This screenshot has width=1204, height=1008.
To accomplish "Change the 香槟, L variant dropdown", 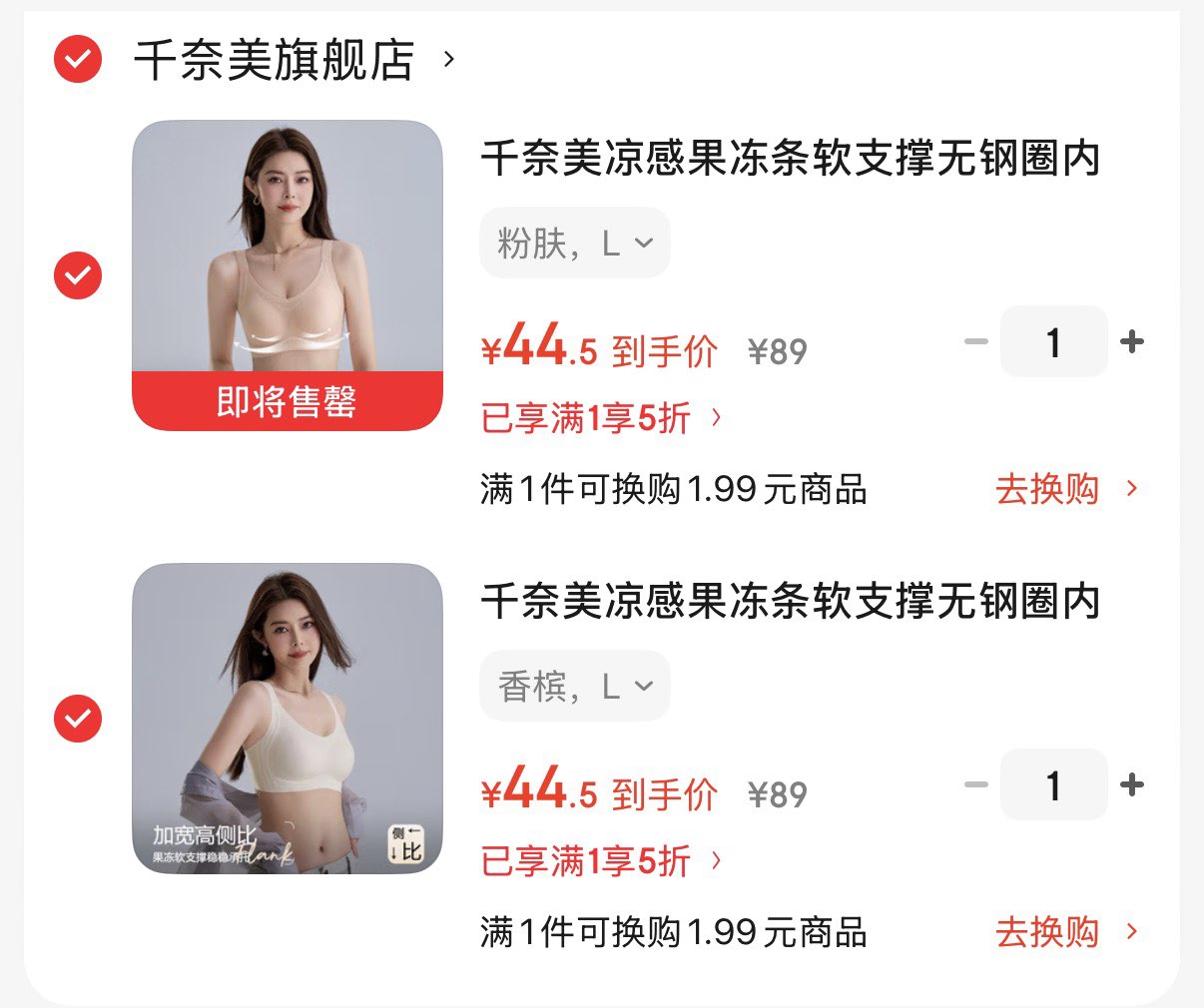I will pos(574,686).
